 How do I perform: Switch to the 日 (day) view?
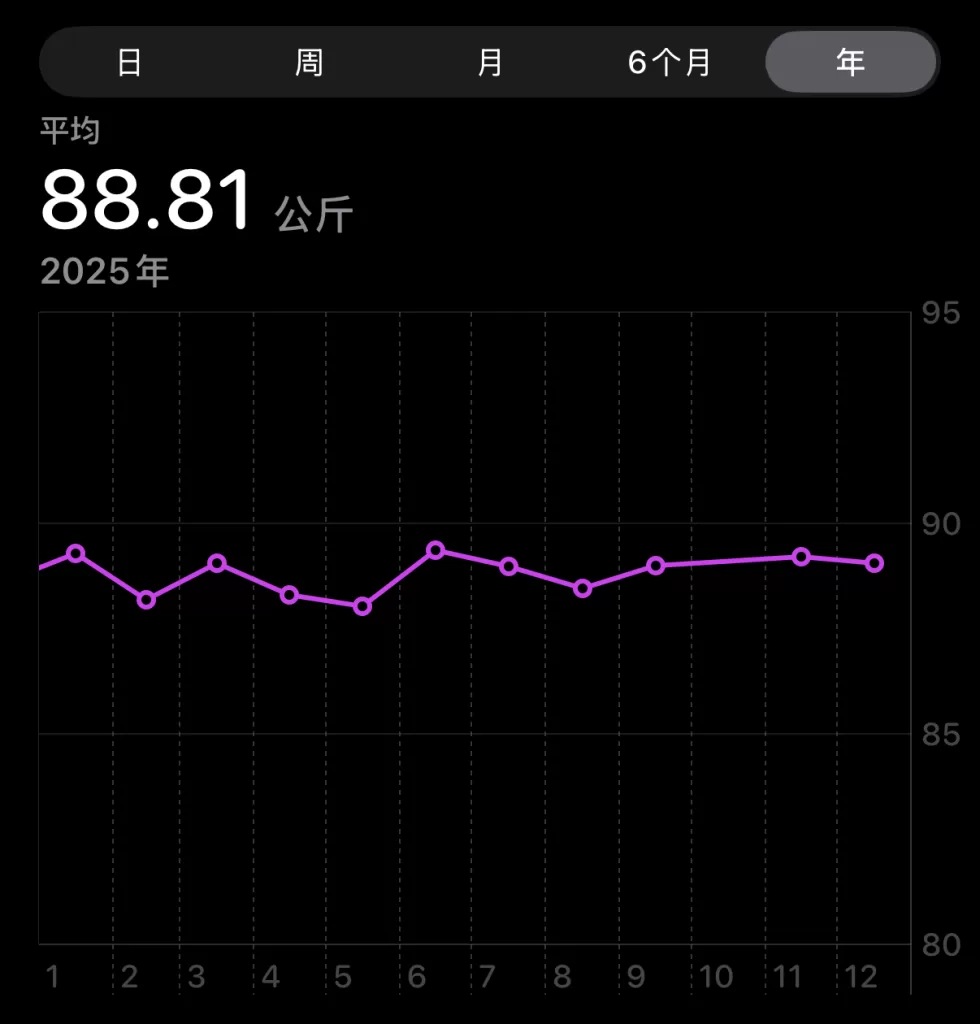point(129,62)
